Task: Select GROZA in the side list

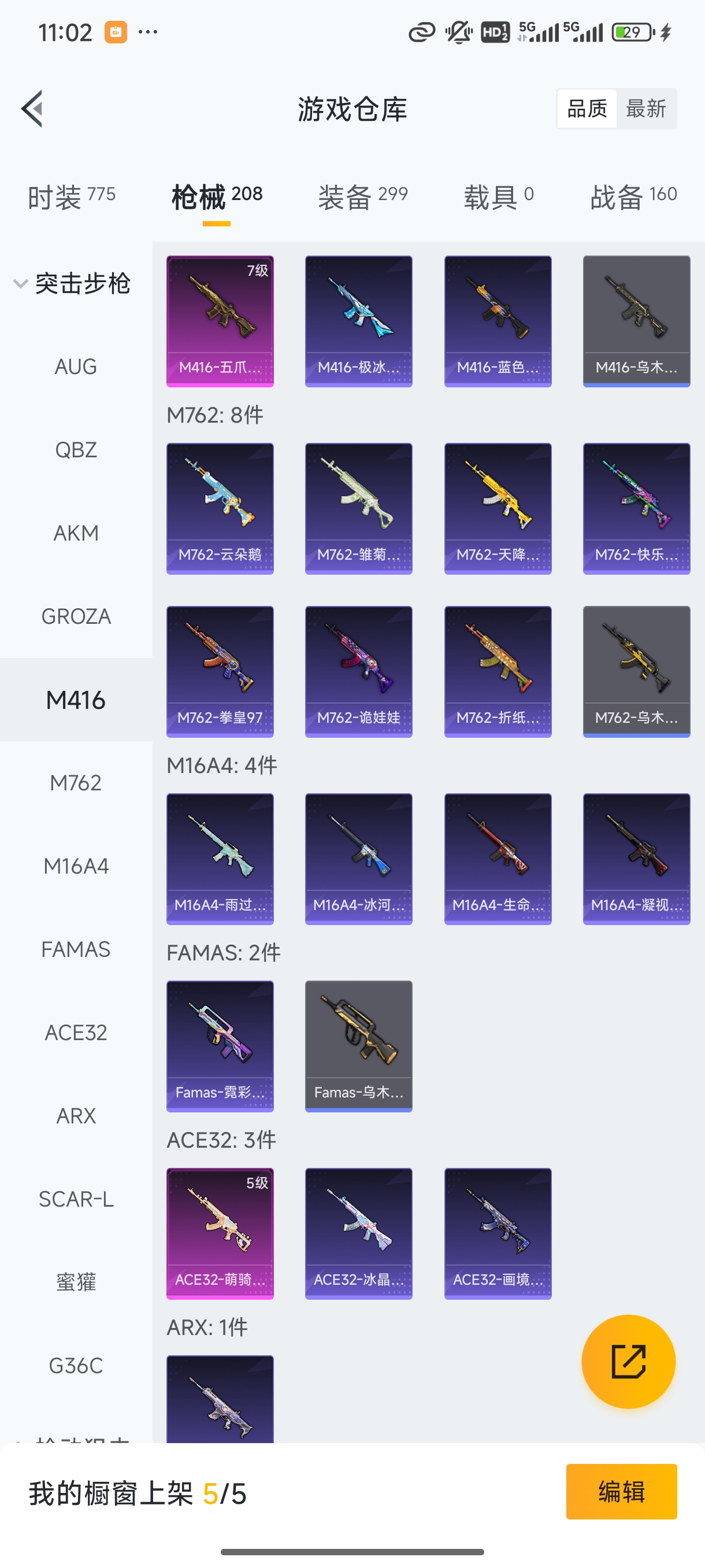Action: [76, 616]
